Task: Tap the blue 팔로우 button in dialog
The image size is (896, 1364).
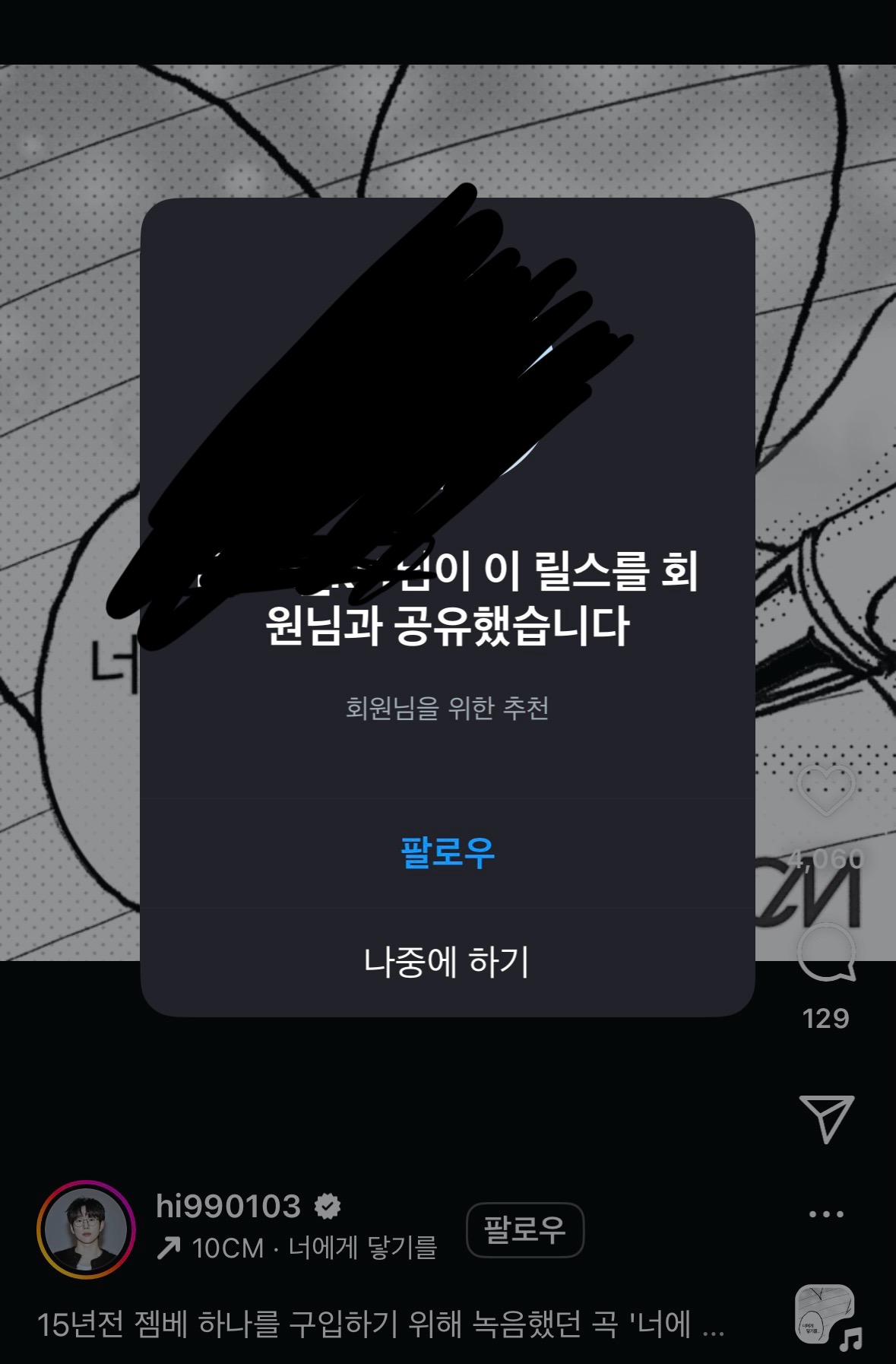Action: [447, 852]
